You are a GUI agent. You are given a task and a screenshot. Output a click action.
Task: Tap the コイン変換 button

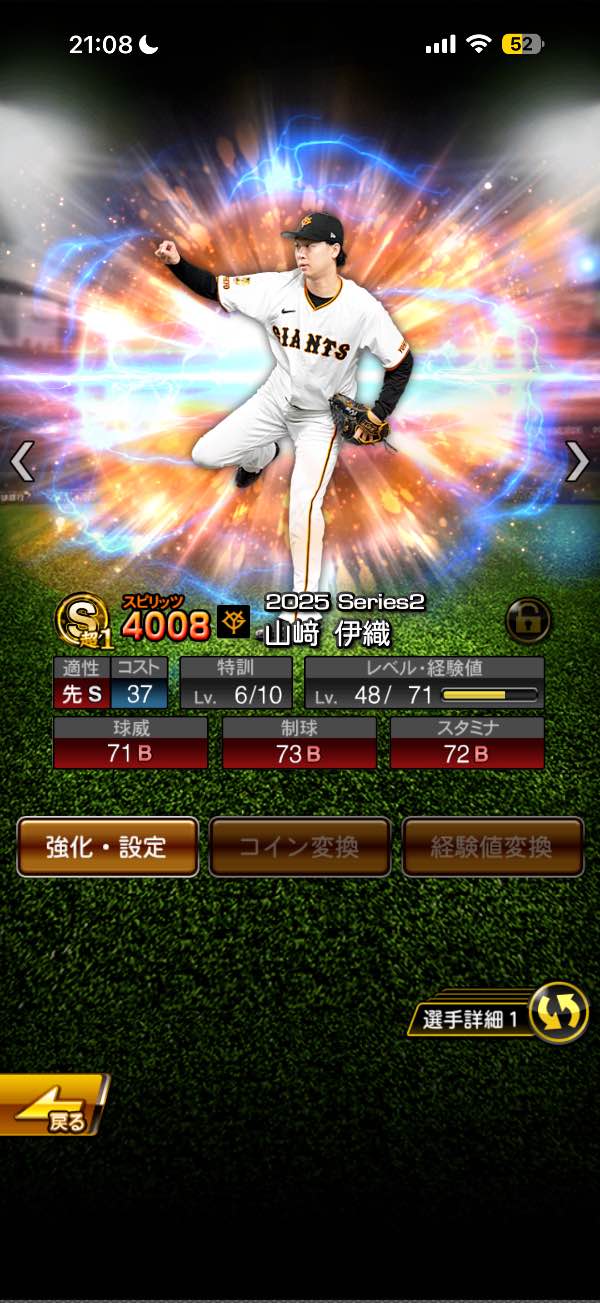tap(299, 847)
